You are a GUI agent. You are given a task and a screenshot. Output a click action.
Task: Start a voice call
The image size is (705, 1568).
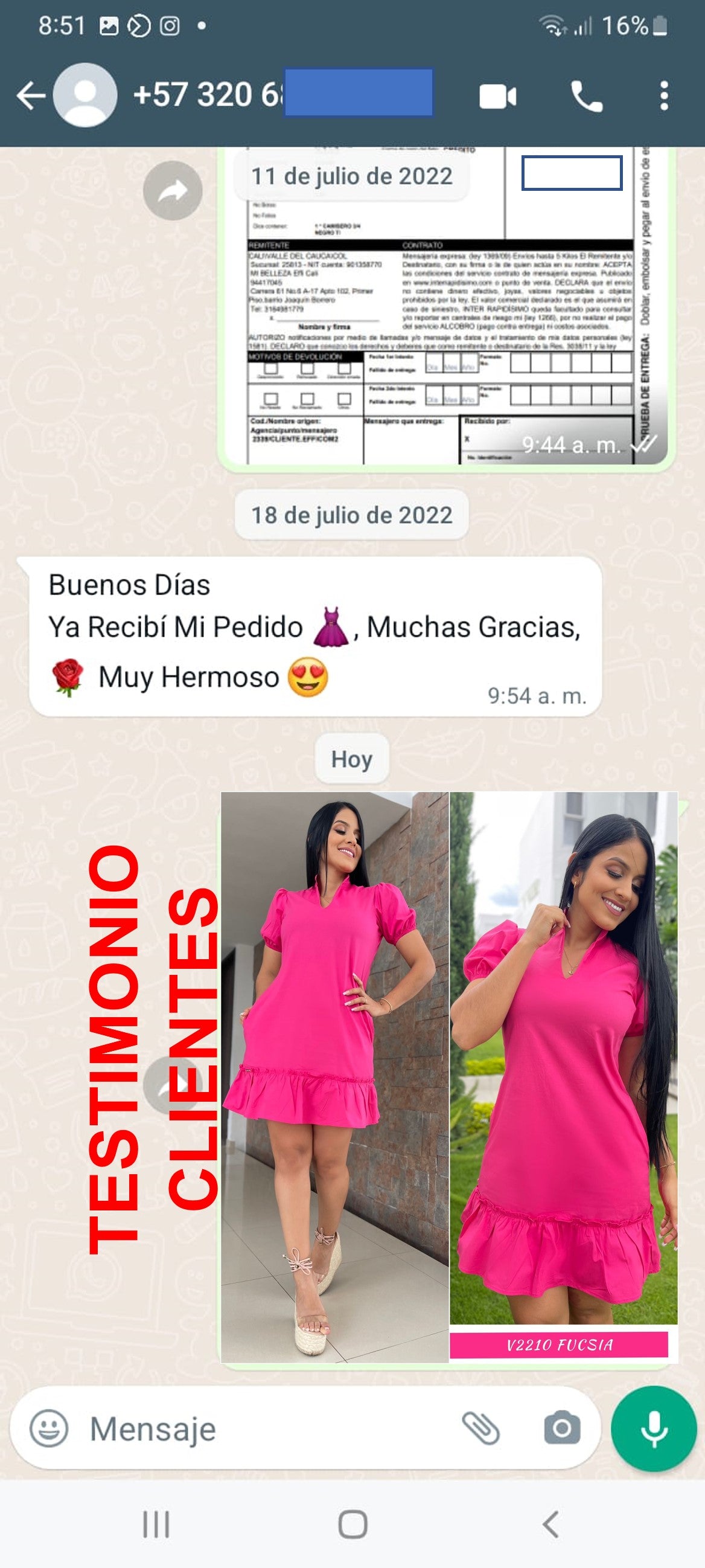click(x=586, y=97)
